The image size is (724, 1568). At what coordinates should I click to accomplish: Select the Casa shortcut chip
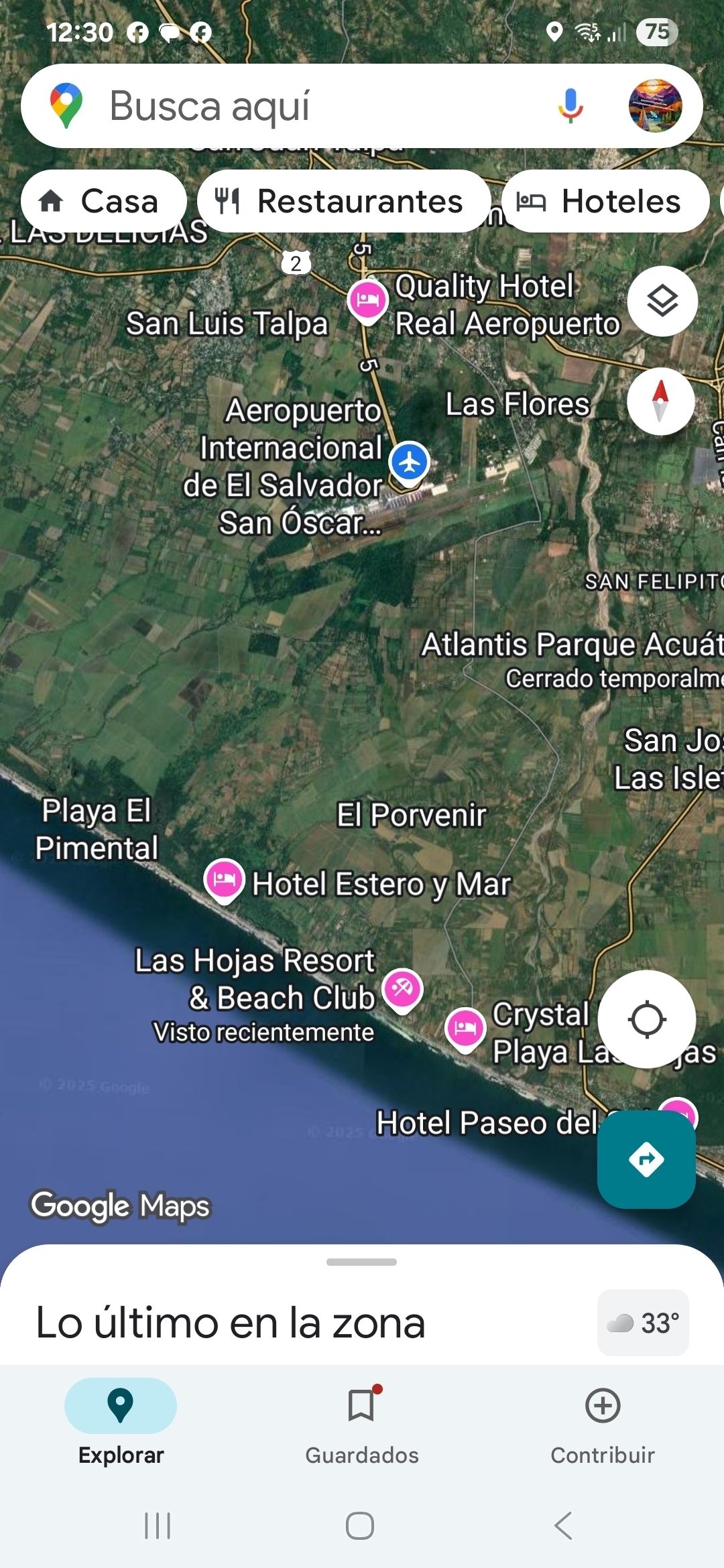pos(103,201)
